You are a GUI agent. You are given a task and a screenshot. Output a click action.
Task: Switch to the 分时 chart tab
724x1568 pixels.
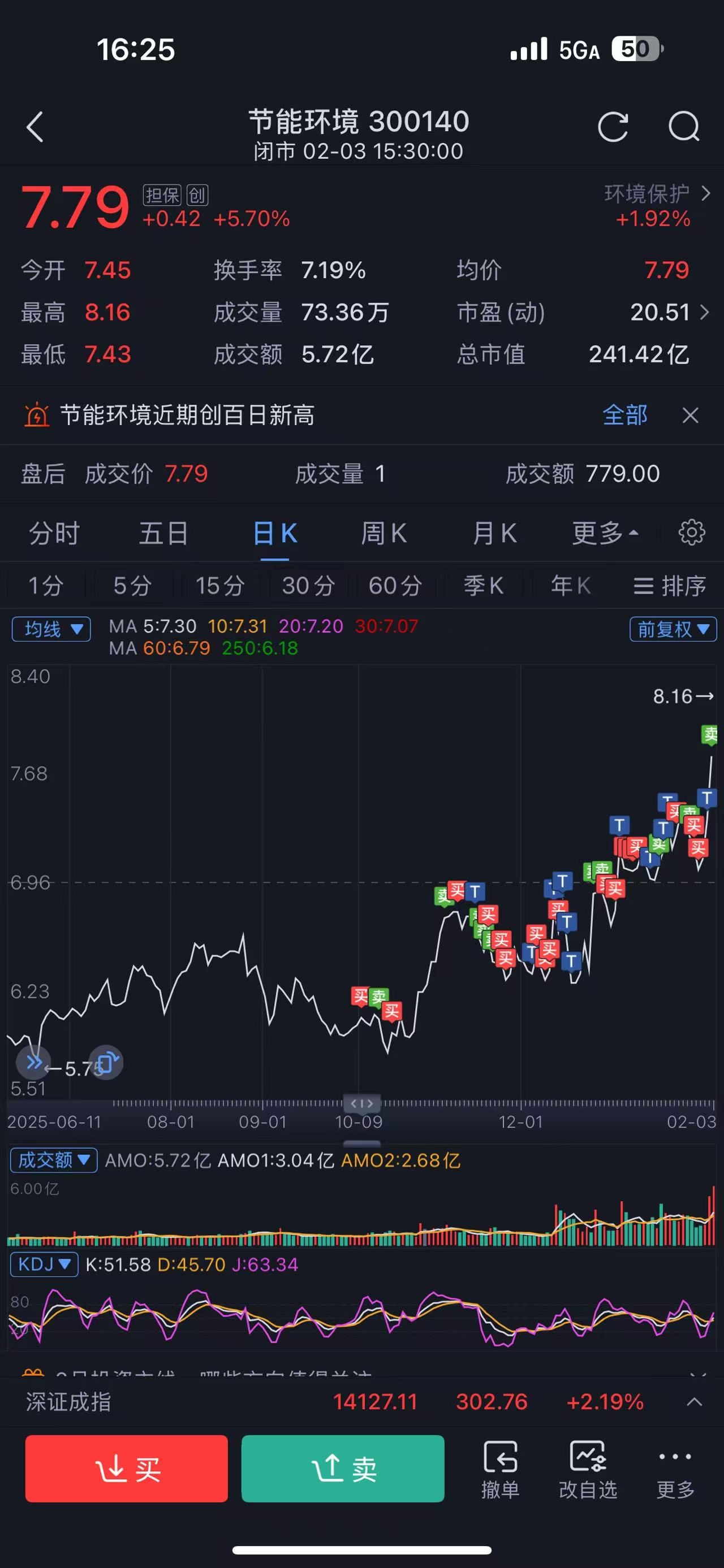[54, 533]
